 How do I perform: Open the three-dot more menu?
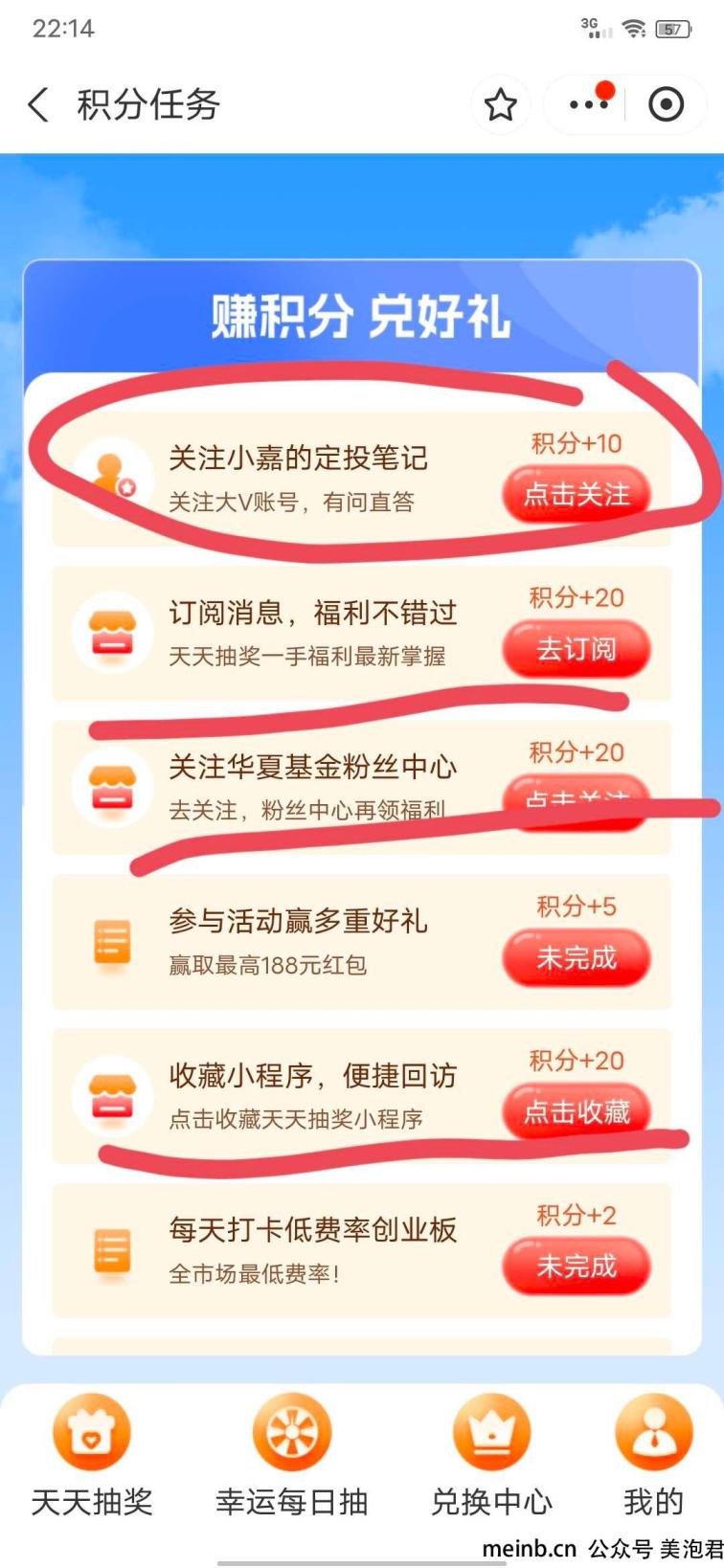(588, 104)
